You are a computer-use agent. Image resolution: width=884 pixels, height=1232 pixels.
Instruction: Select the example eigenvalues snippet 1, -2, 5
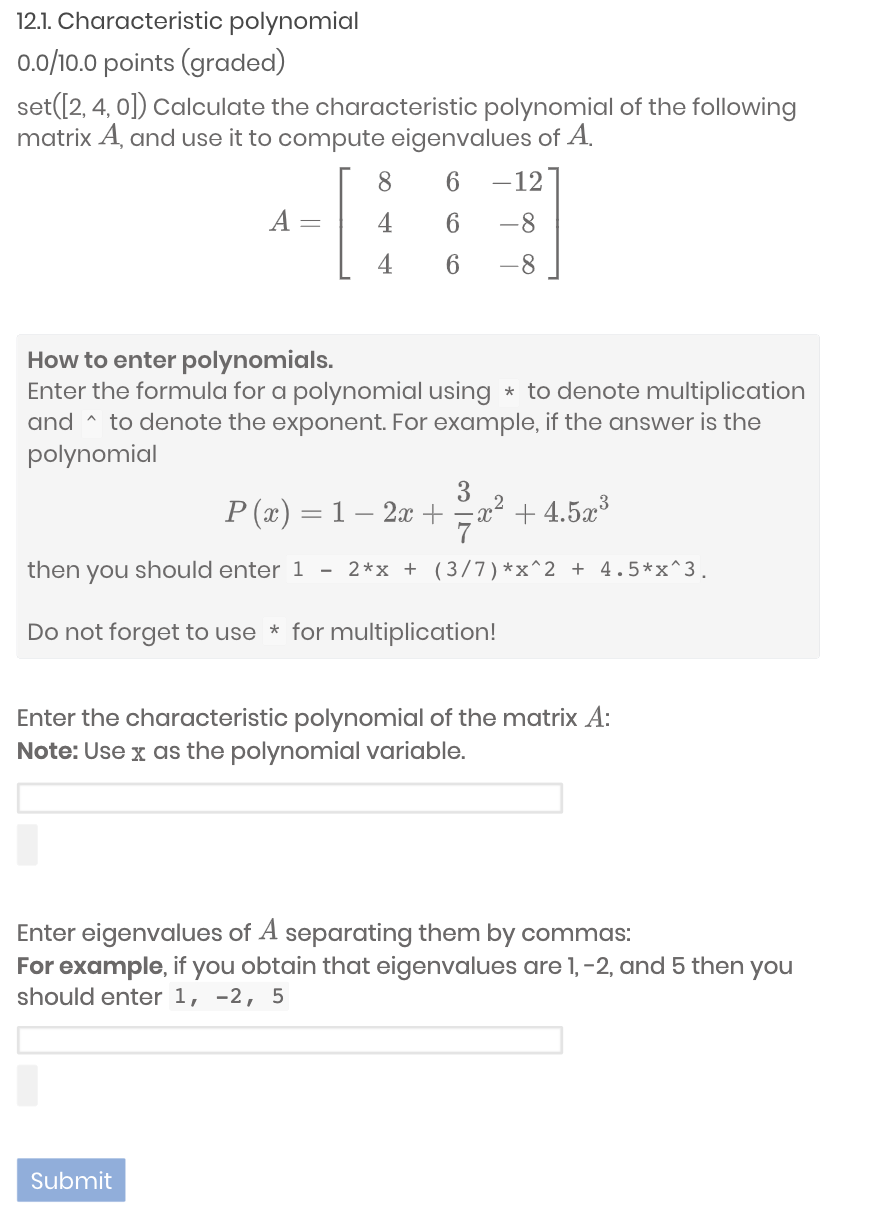(x=228, y=996)
